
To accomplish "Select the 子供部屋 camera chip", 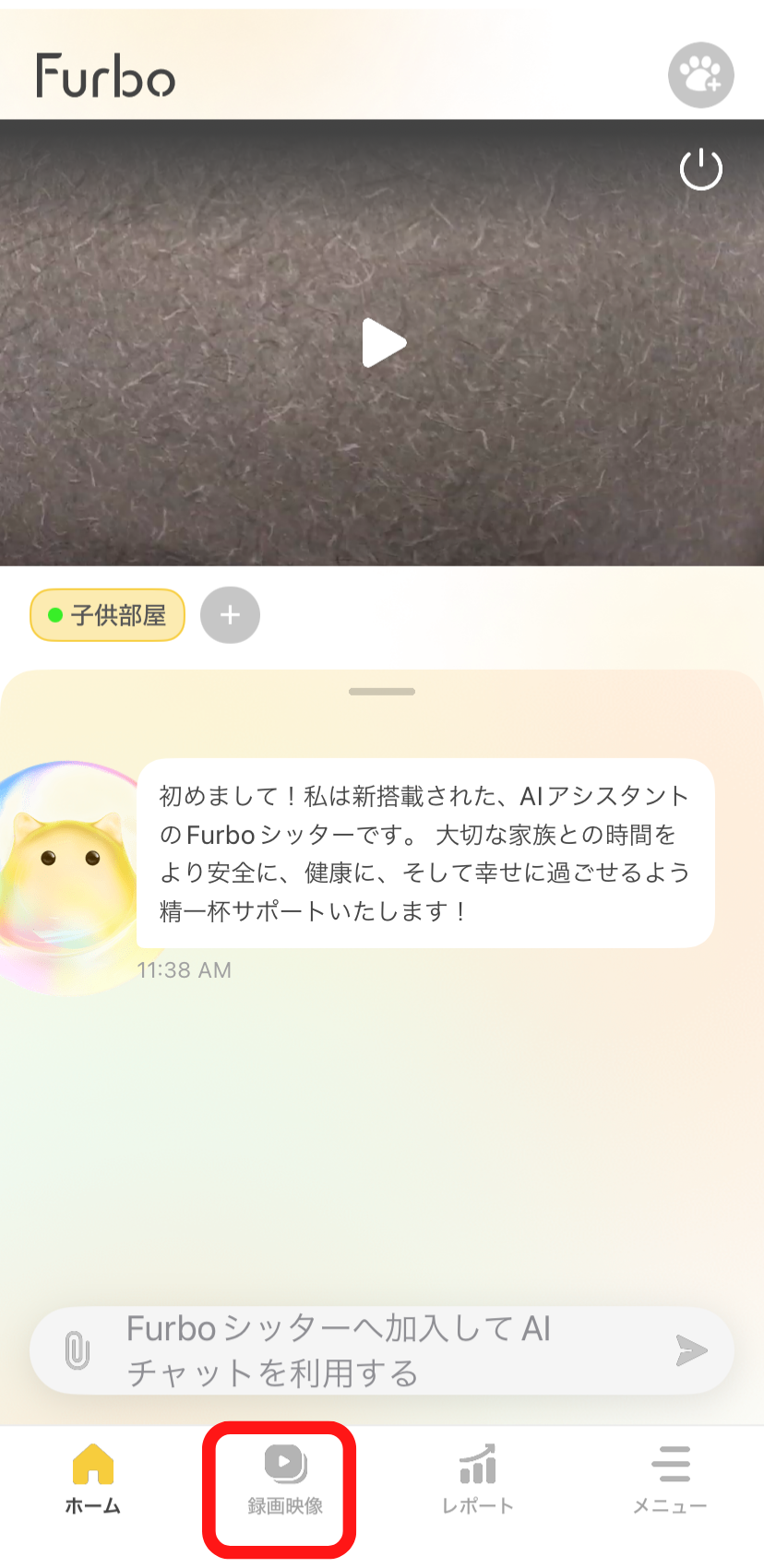I will 108,615.
